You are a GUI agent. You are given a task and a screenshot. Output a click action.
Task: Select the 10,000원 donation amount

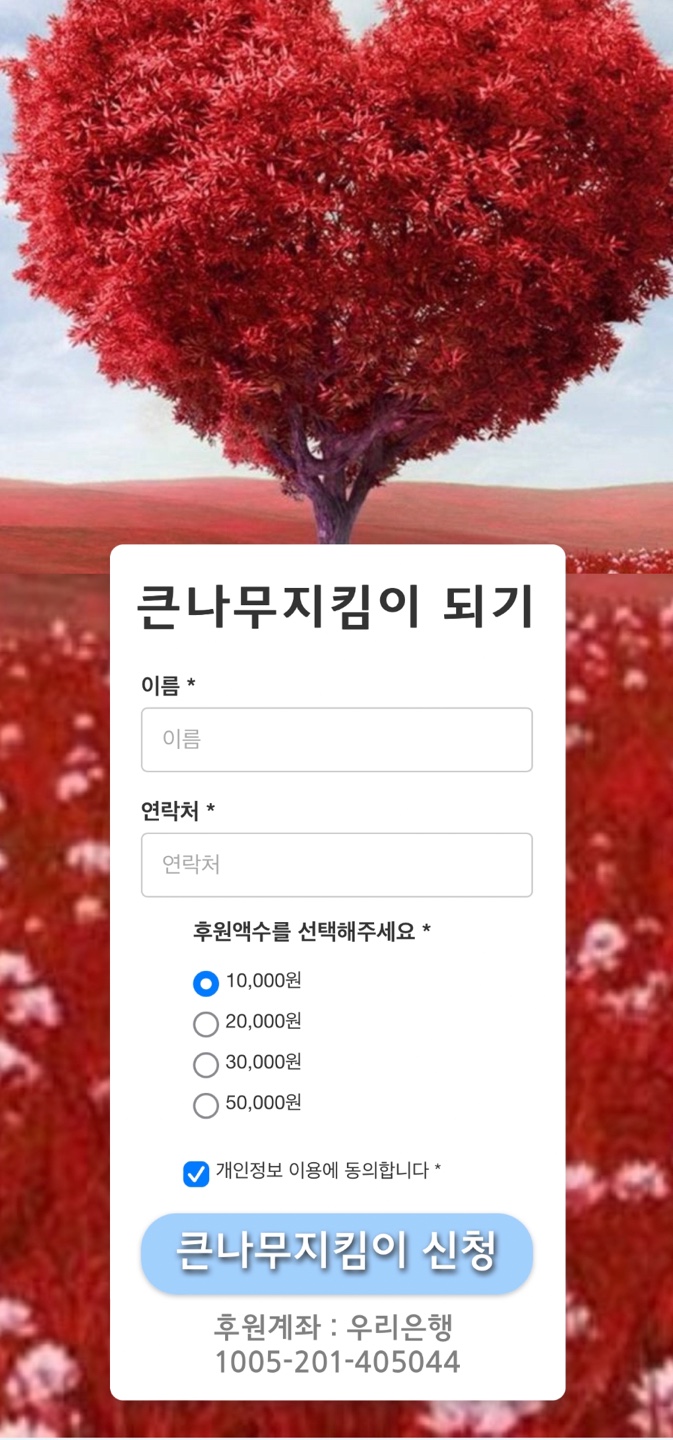(206, 983)
